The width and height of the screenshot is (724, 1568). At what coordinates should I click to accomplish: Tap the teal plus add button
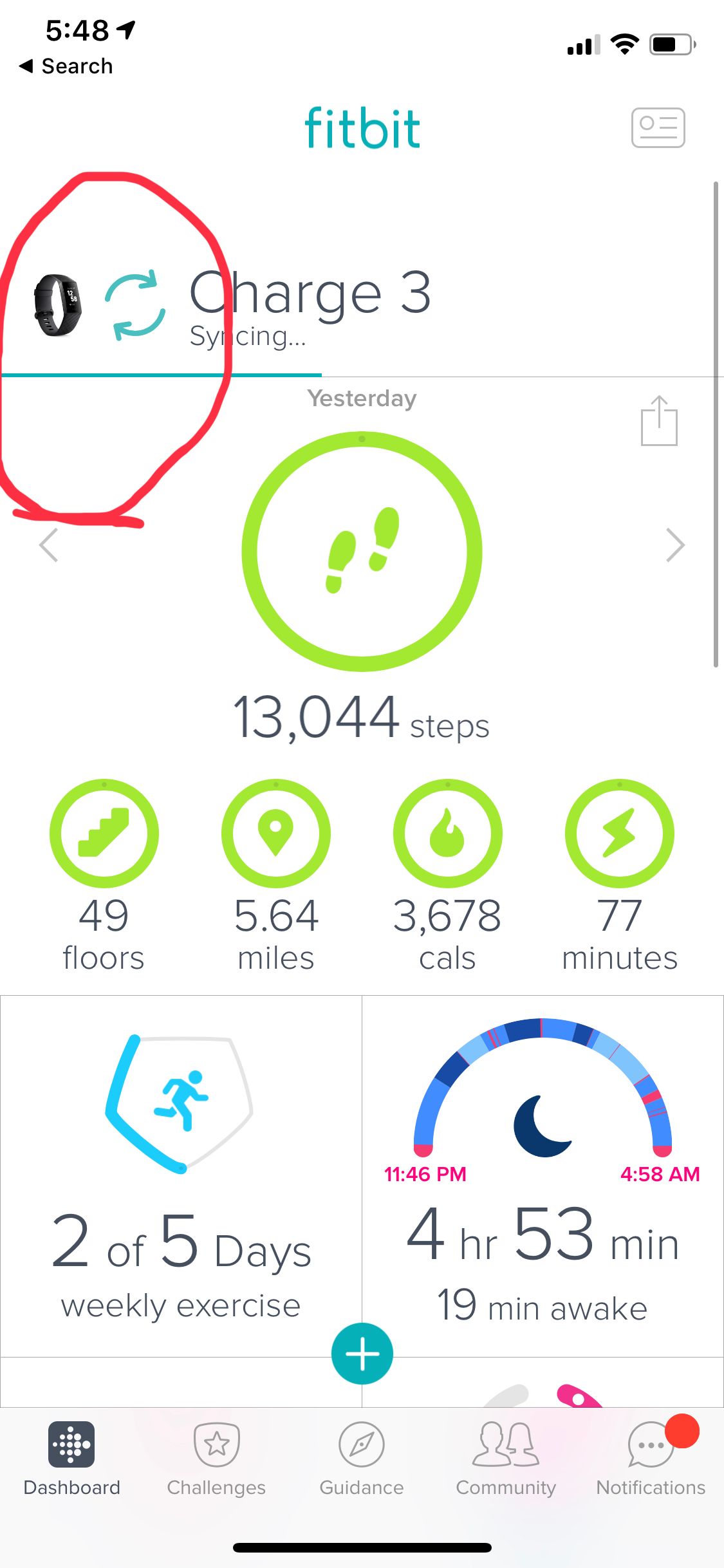point(362,1354)
